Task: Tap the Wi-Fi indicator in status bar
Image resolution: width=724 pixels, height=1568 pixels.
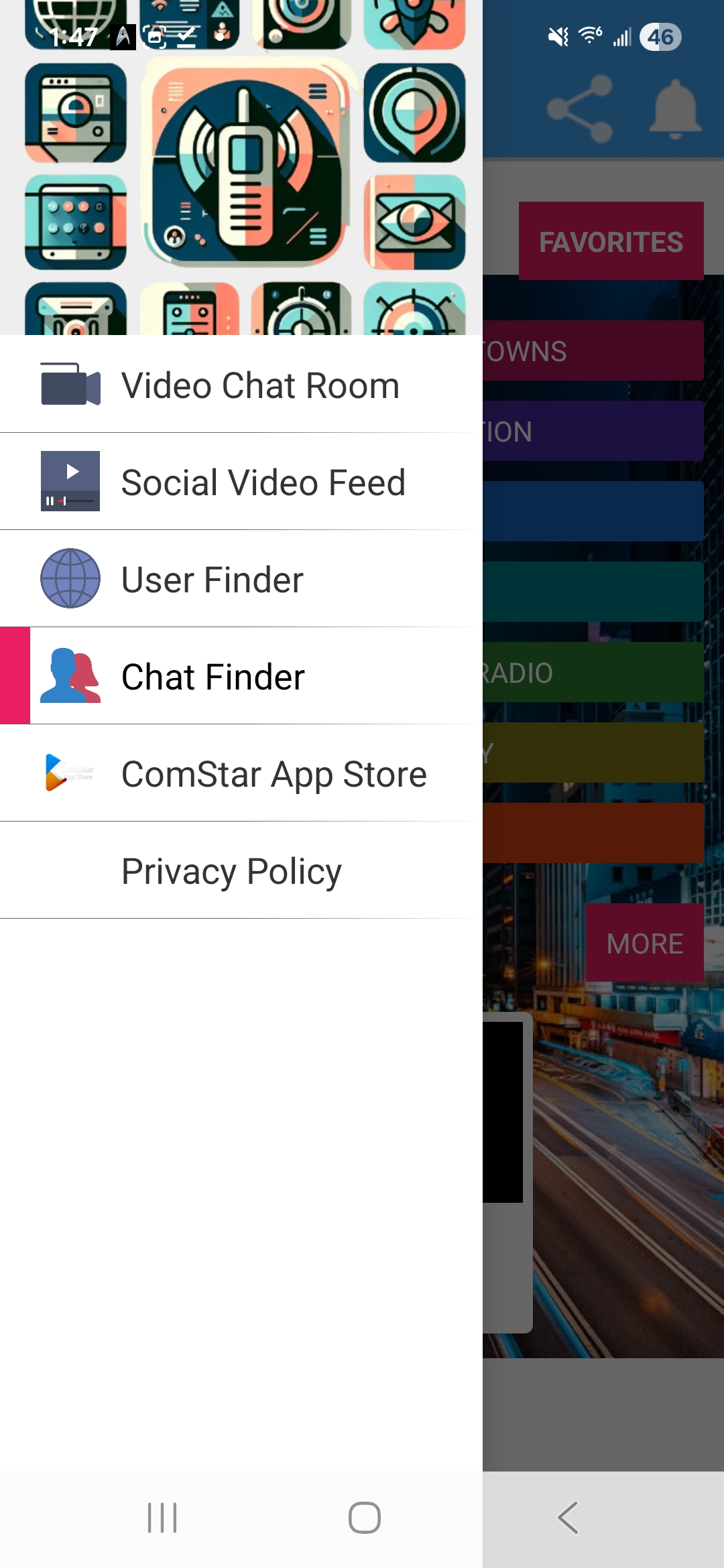Action: click(589, 37)
